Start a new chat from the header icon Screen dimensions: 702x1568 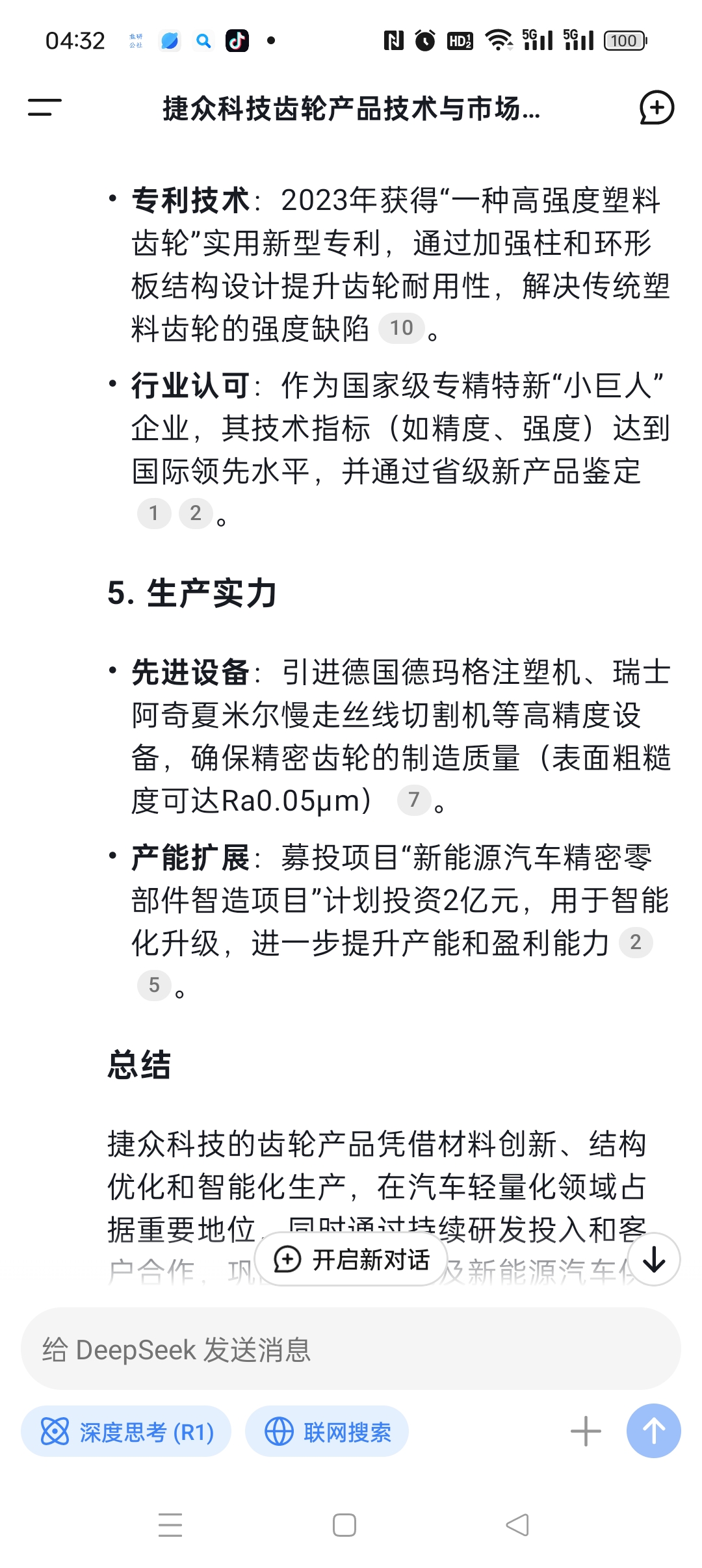[656, 107]
